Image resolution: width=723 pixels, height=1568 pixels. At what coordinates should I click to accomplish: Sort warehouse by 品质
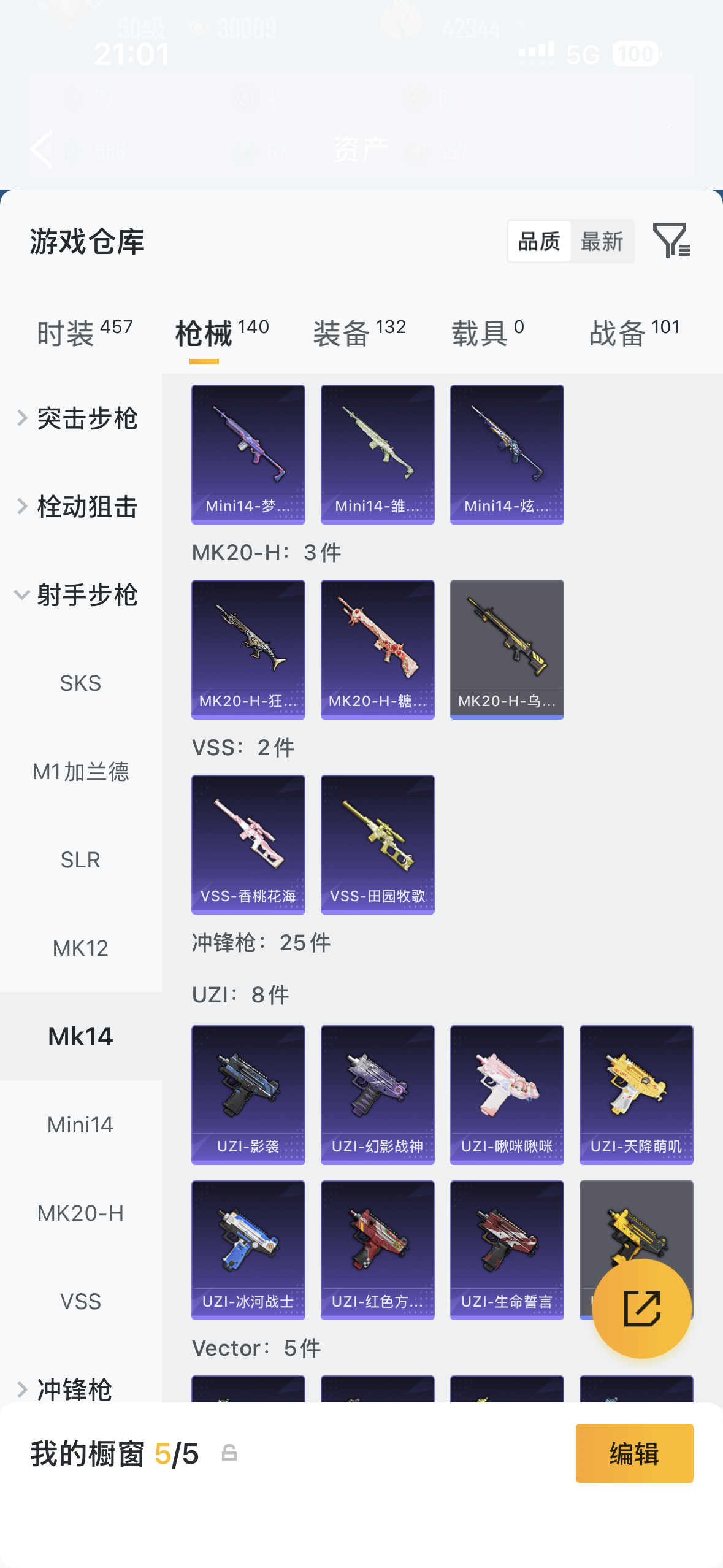539,241
